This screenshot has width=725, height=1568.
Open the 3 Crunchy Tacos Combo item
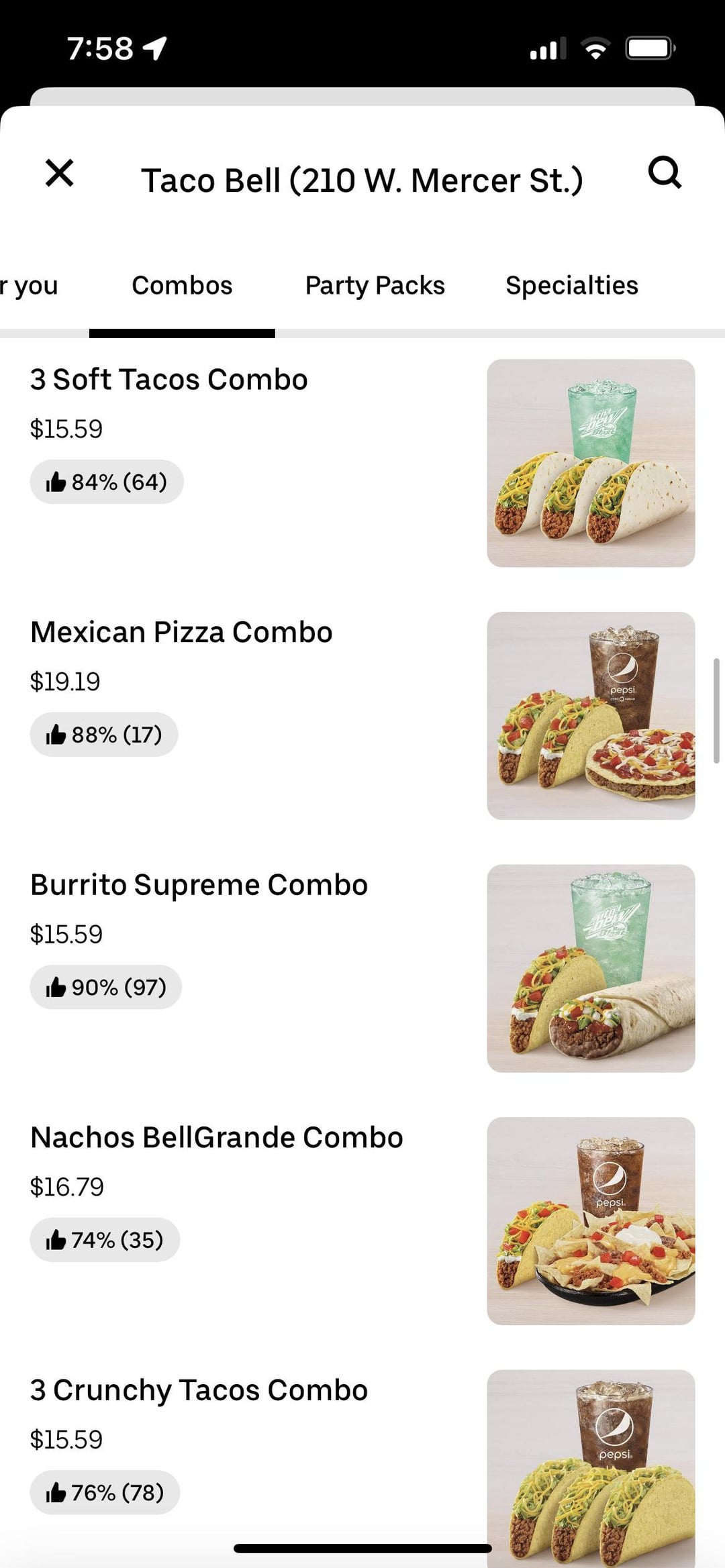pos(362,1463)
